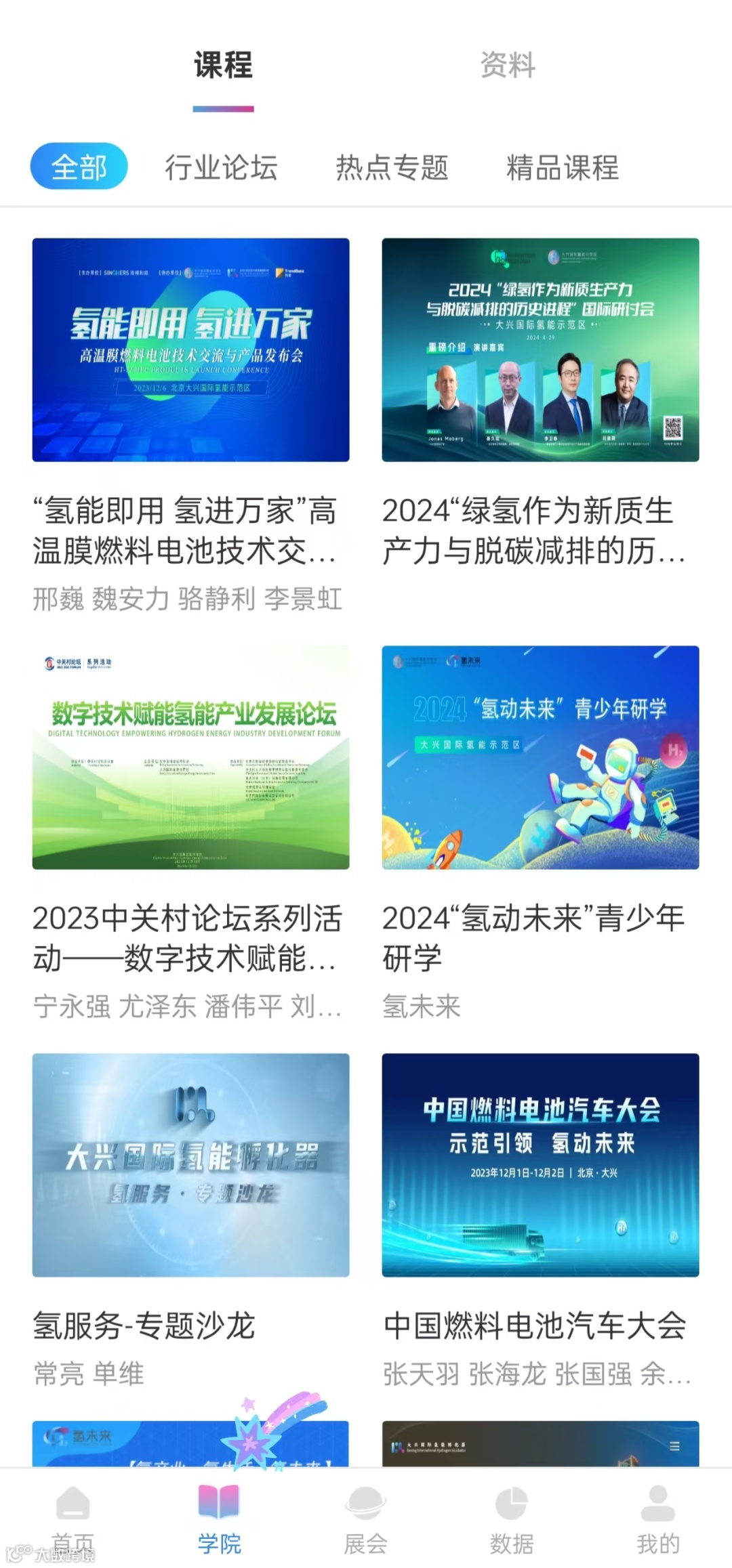This screenshot has height=1568, width=732.
Task: Open the 氢服务-专题沙龙 course
Action: coord(190,1165)
